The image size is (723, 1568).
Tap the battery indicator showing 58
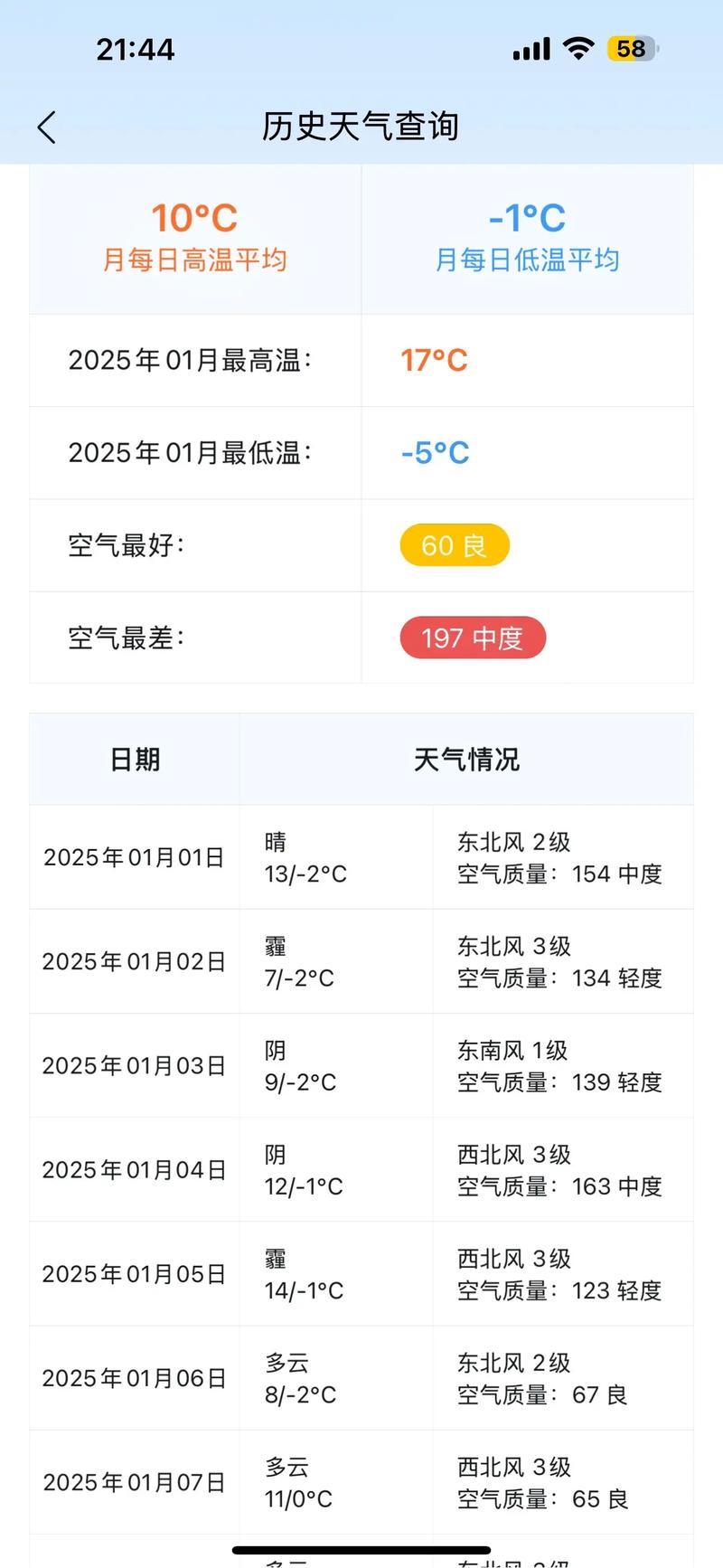tap(633, 49)
